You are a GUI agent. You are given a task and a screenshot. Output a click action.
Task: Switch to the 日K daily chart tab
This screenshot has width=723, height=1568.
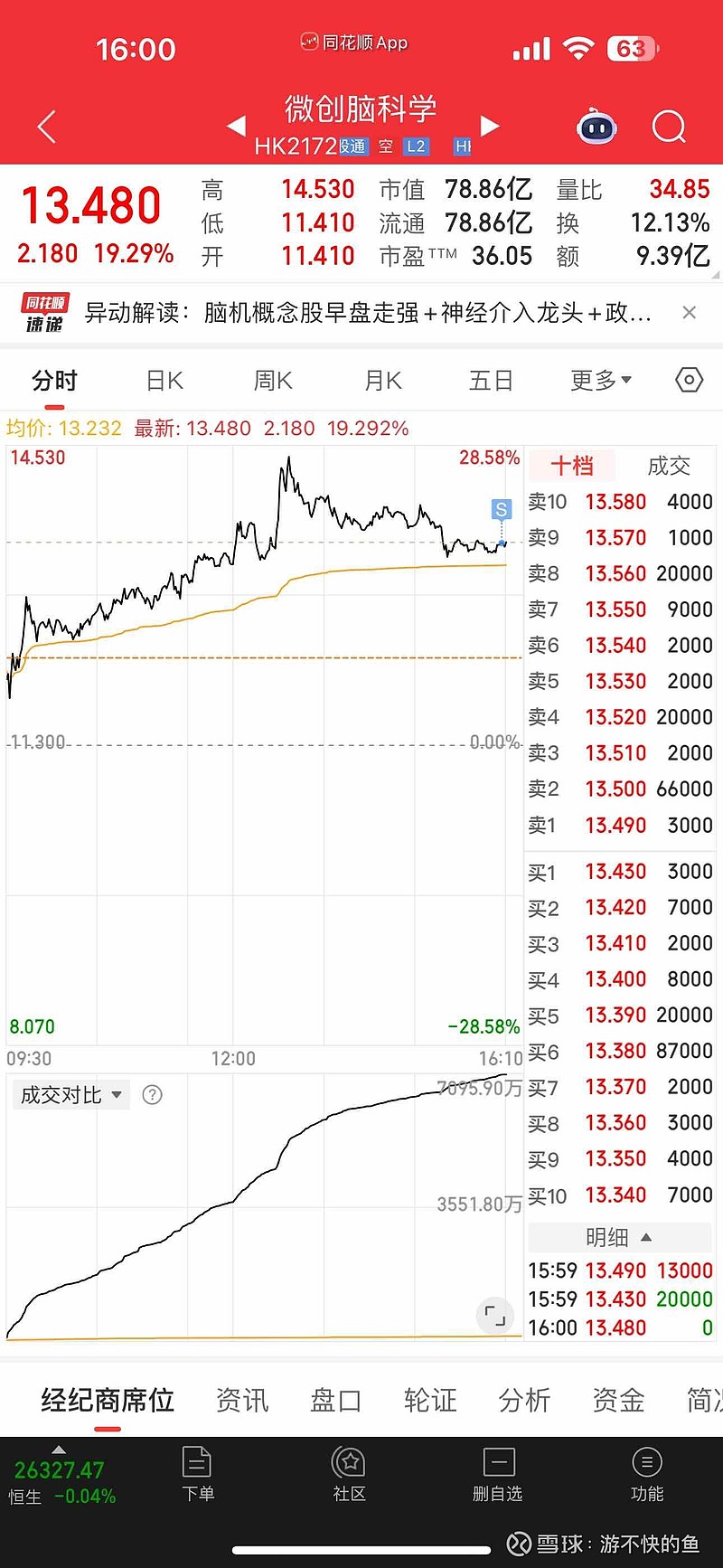point(163,380)
